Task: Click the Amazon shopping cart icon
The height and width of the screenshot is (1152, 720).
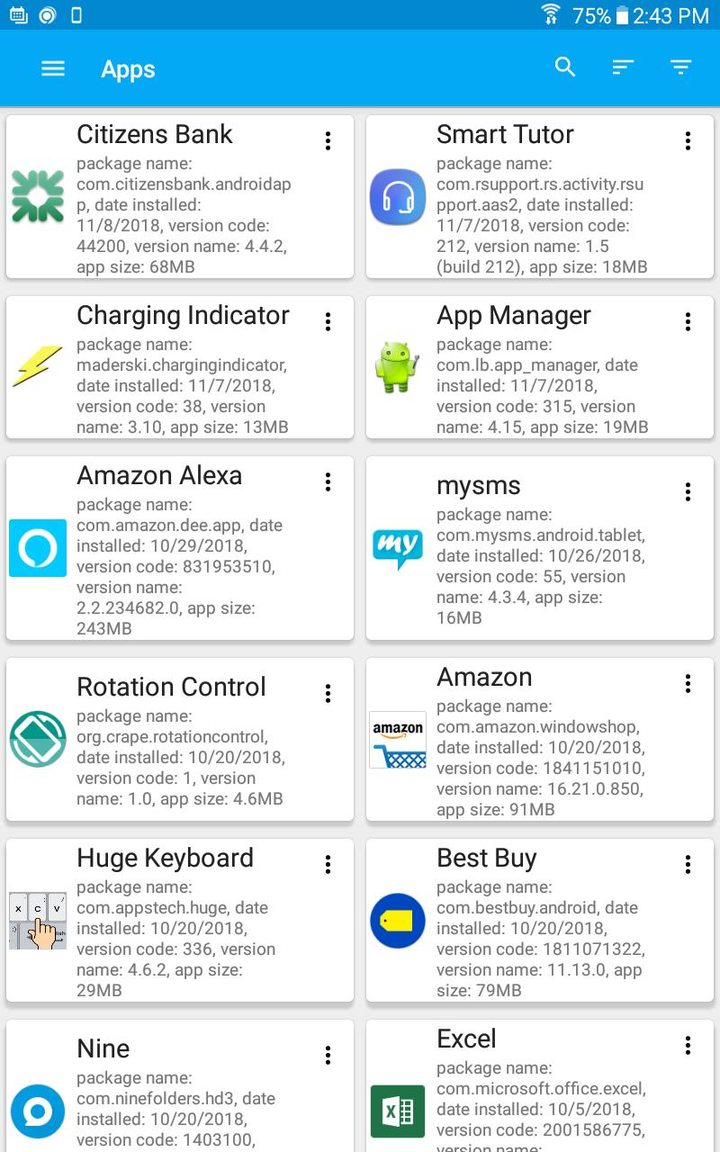Action: click(x=398, y=738)
